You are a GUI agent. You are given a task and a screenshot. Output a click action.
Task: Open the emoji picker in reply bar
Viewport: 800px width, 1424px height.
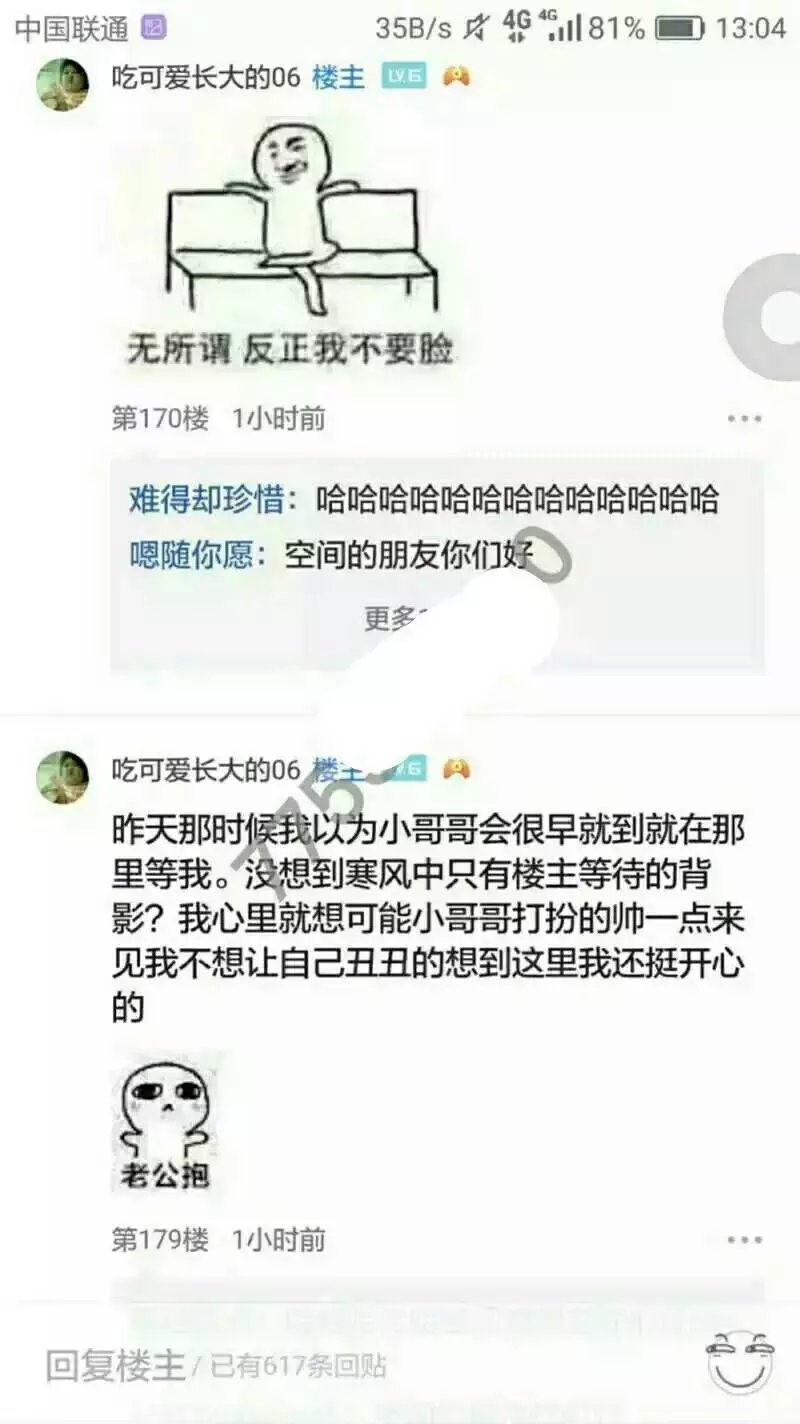(740, 1362)
